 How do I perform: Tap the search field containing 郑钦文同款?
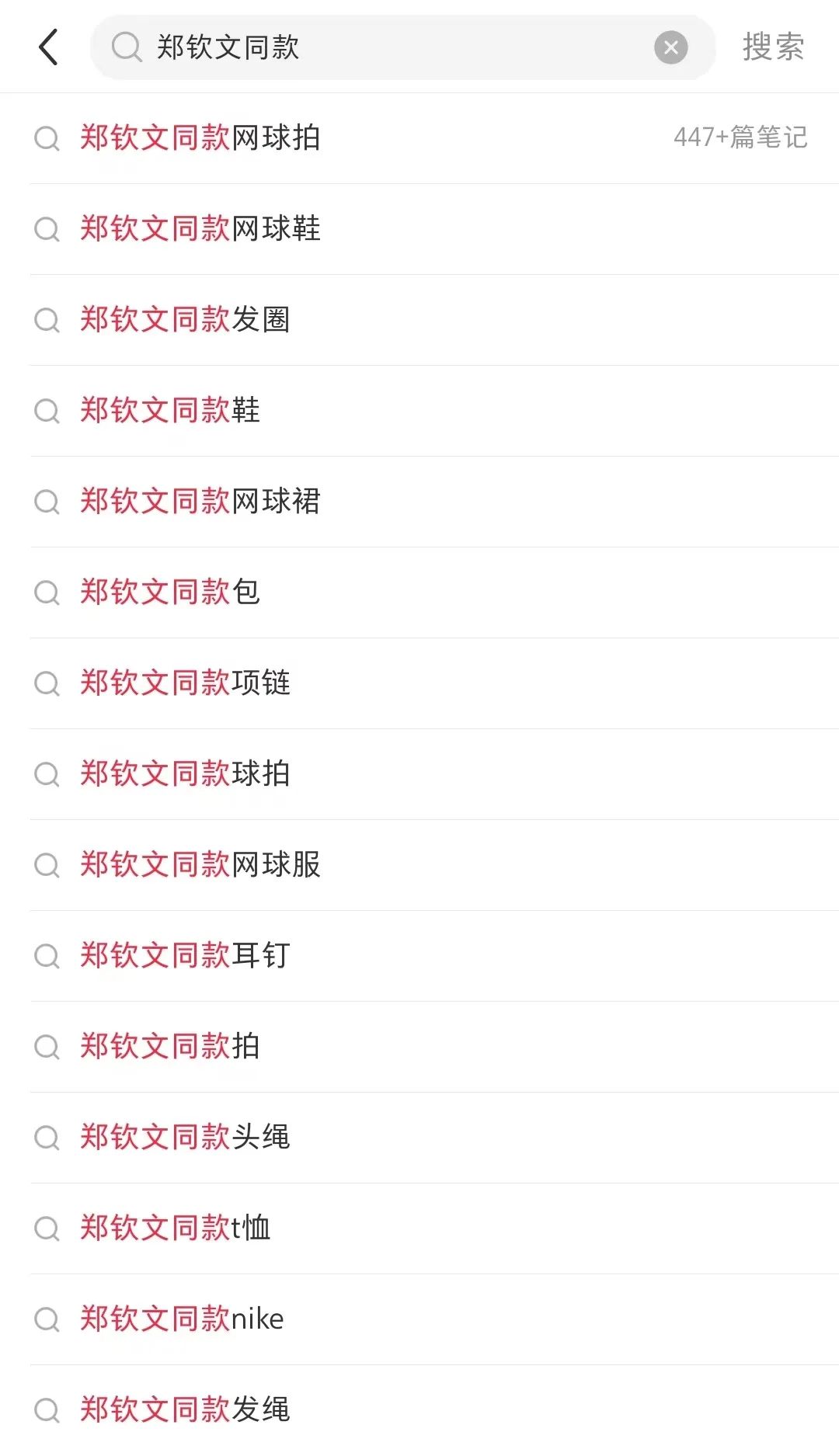(x=402, y=47)
